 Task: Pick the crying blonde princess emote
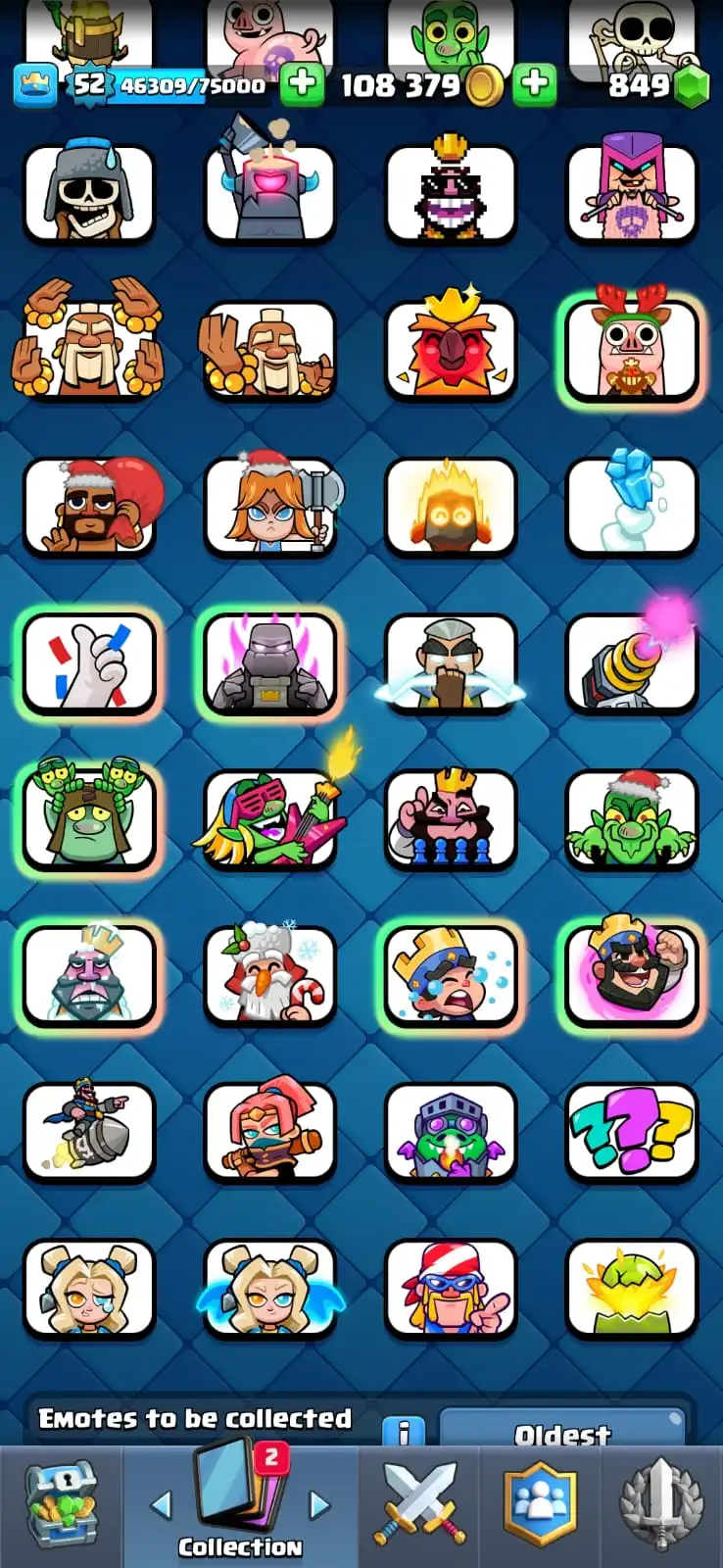click(x=89, y=1291)
